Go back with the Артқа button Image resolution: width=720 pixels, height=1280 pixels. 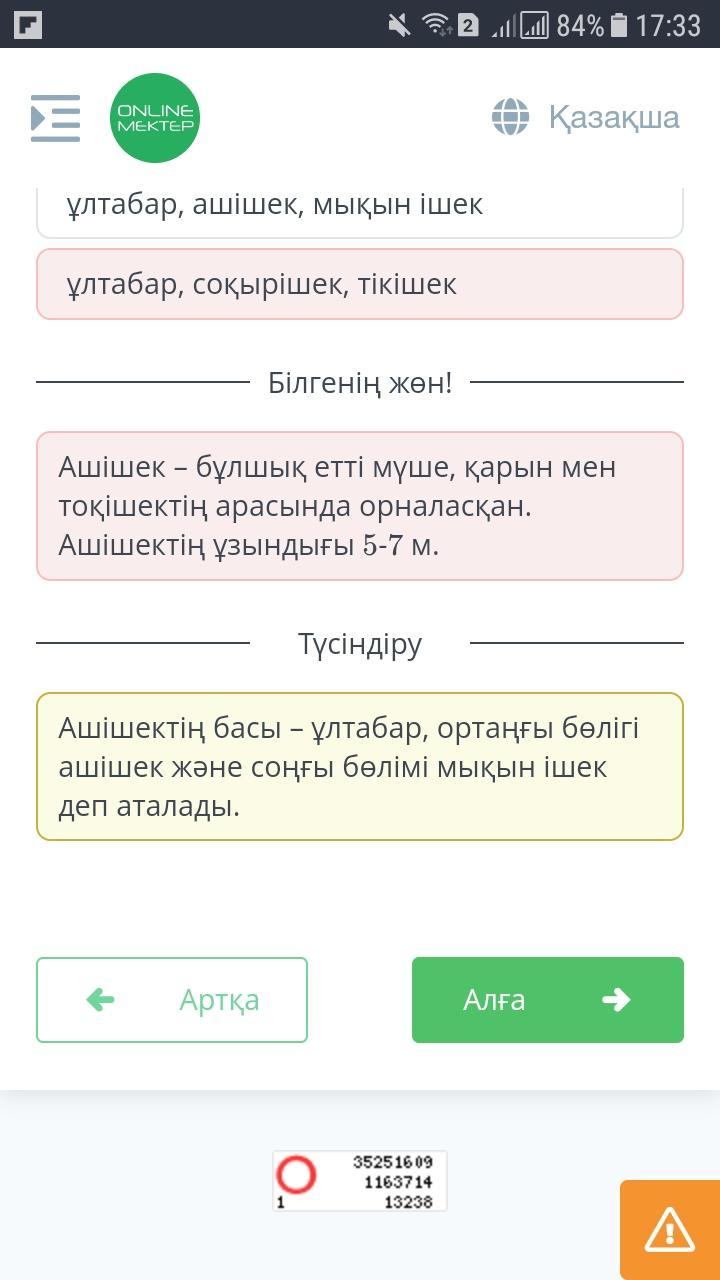[x=172, y=1000]
